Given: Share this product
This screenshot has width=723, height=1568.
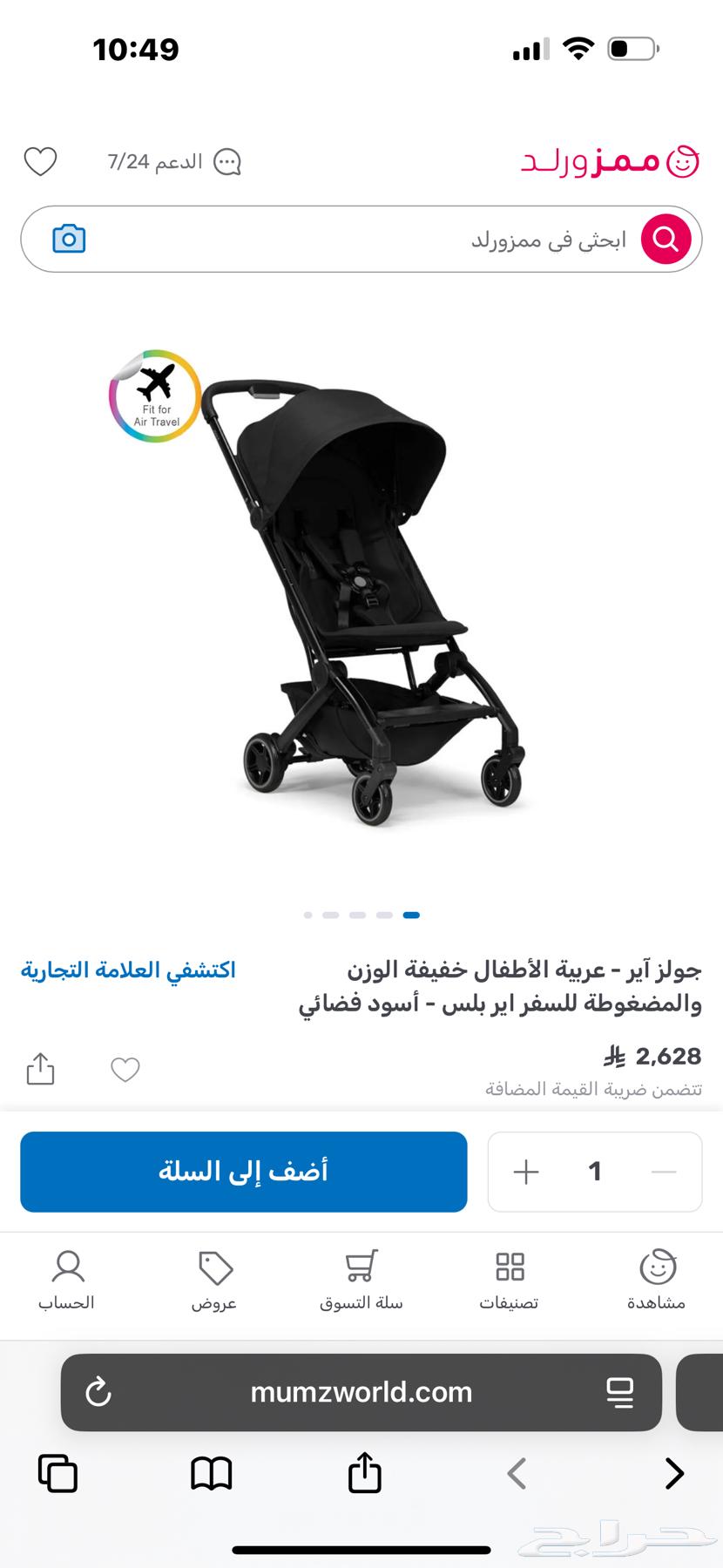Looking at the screenshot, I should pos(40,1070).
